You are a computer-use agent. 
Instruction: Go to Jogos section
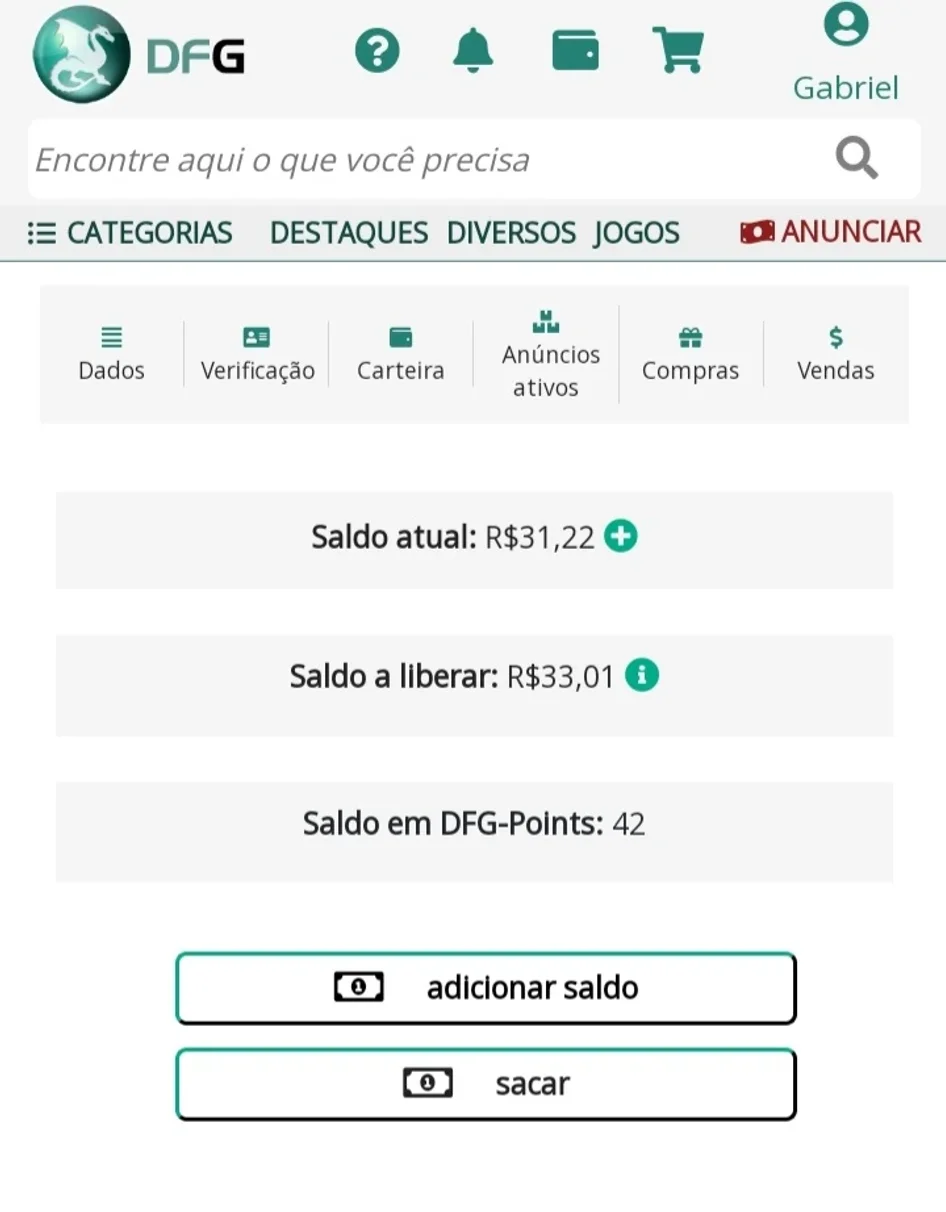click(637, 233)
